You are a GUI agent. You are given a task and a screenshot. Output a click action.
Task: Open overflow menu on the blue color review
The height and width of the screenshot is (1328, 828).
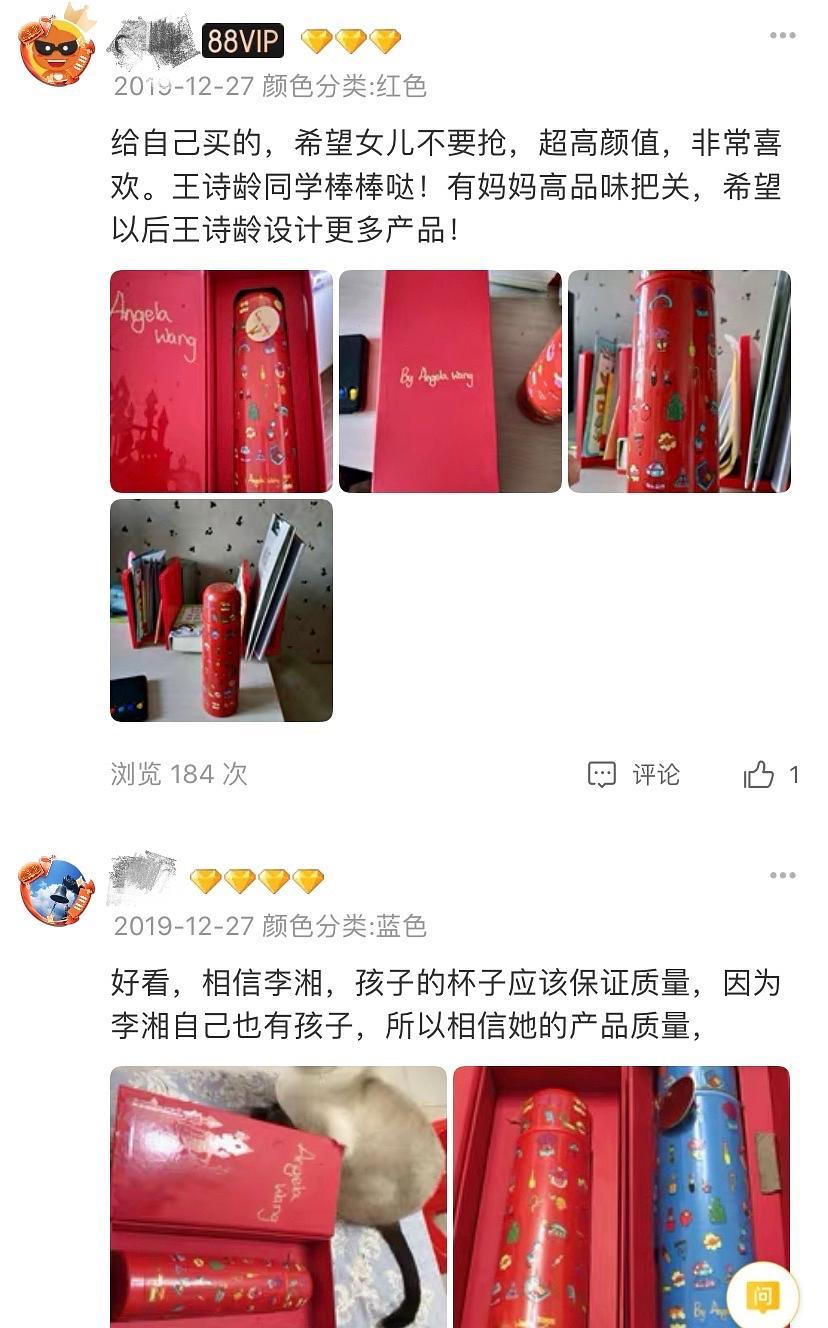tap(782, 876)
